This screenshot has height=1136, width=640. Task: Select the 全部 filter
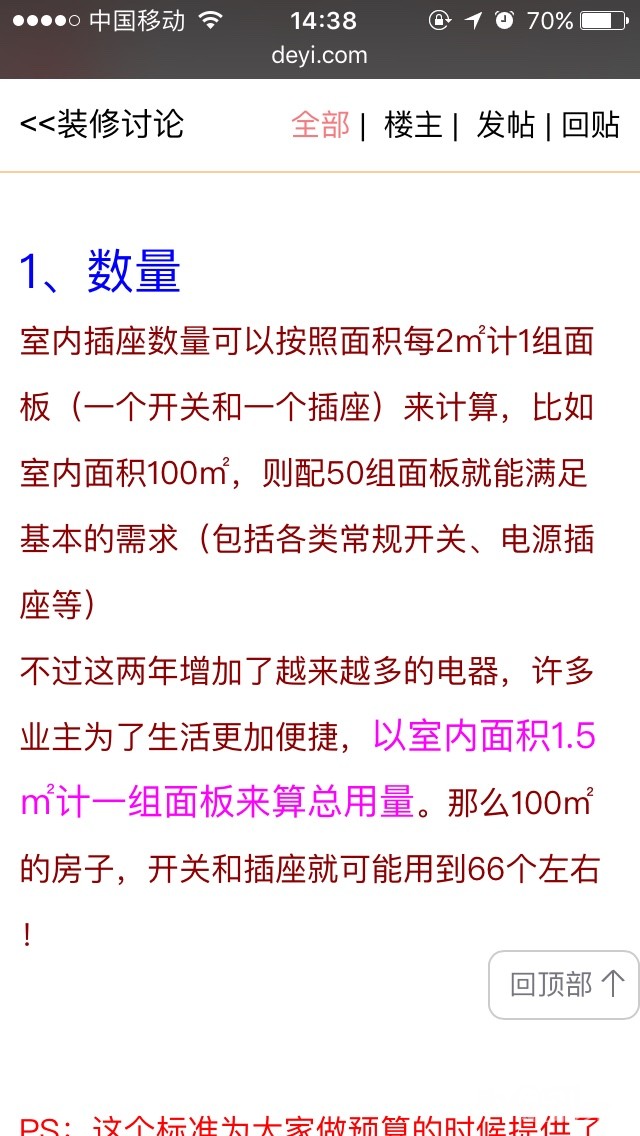click(320, 125)
